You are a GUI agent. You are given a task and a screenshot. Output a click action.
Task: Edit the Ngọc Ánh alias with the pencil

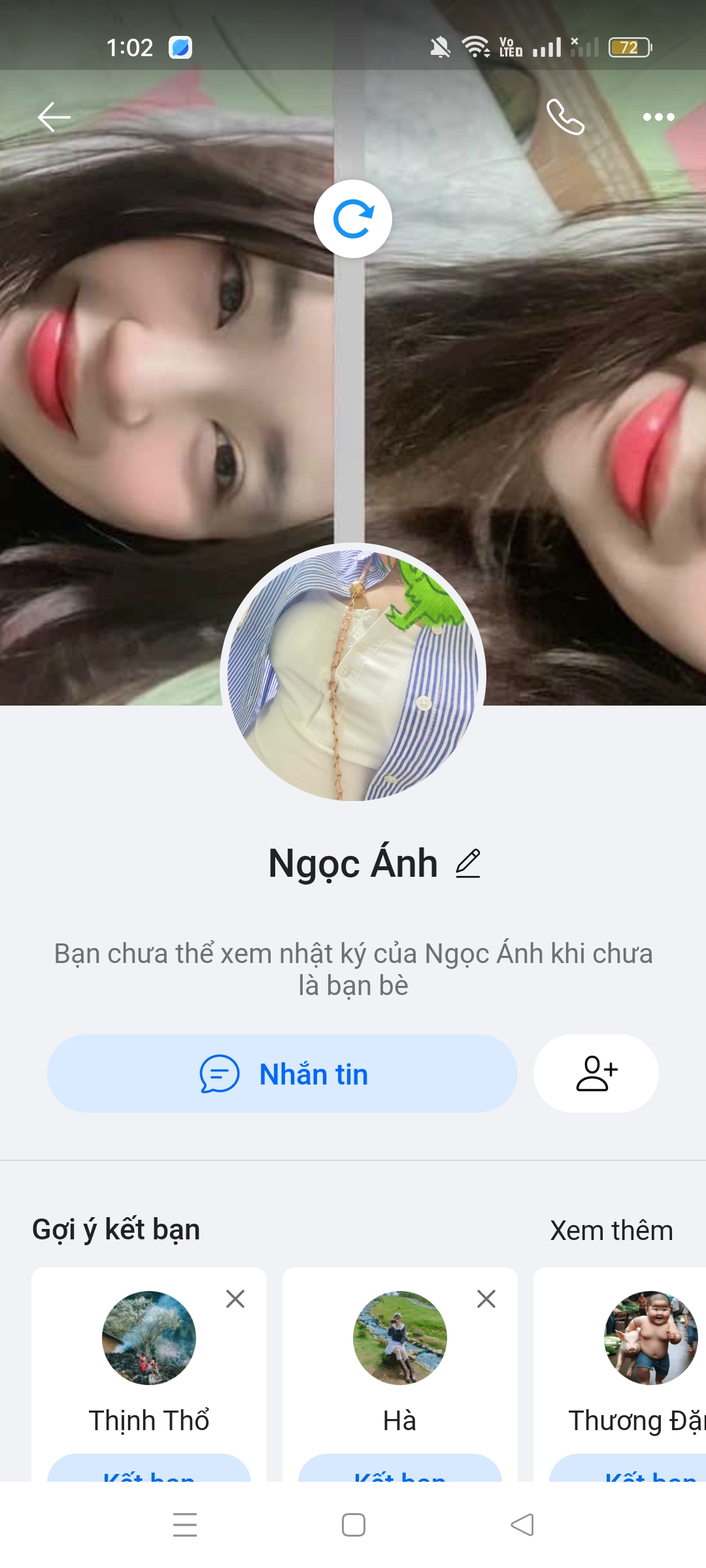click(468, 863)
